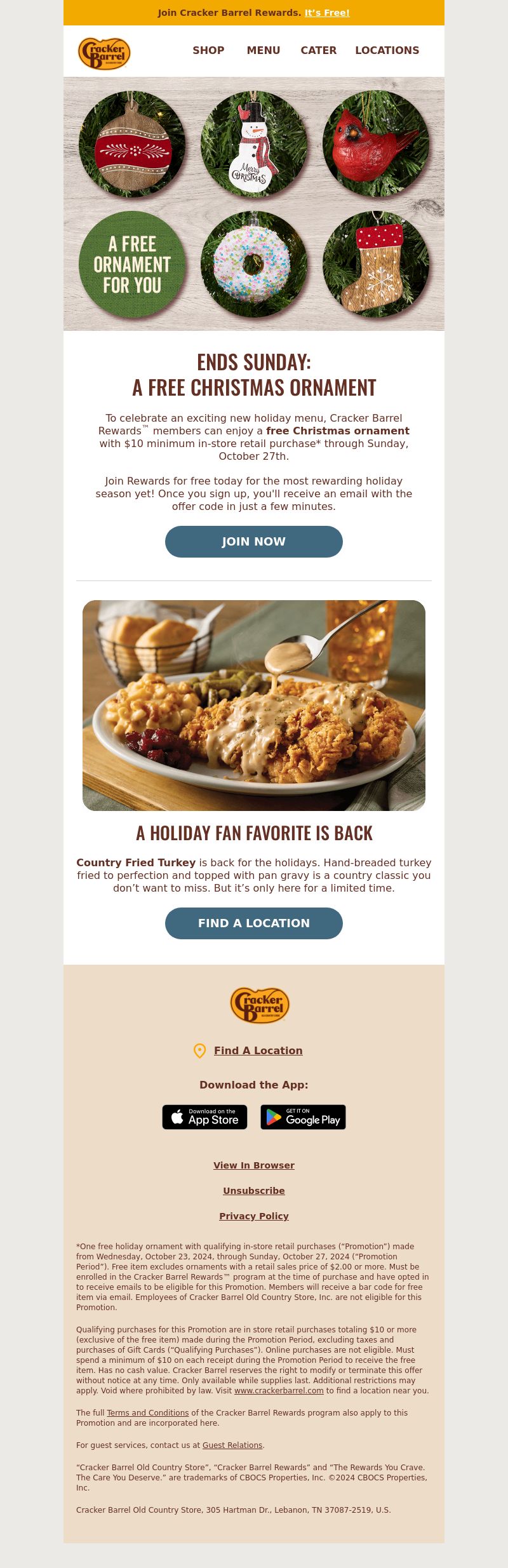Visit the www.crackerbarrel.com link
Screen dimensions: 508x1568
[279, 1391]
